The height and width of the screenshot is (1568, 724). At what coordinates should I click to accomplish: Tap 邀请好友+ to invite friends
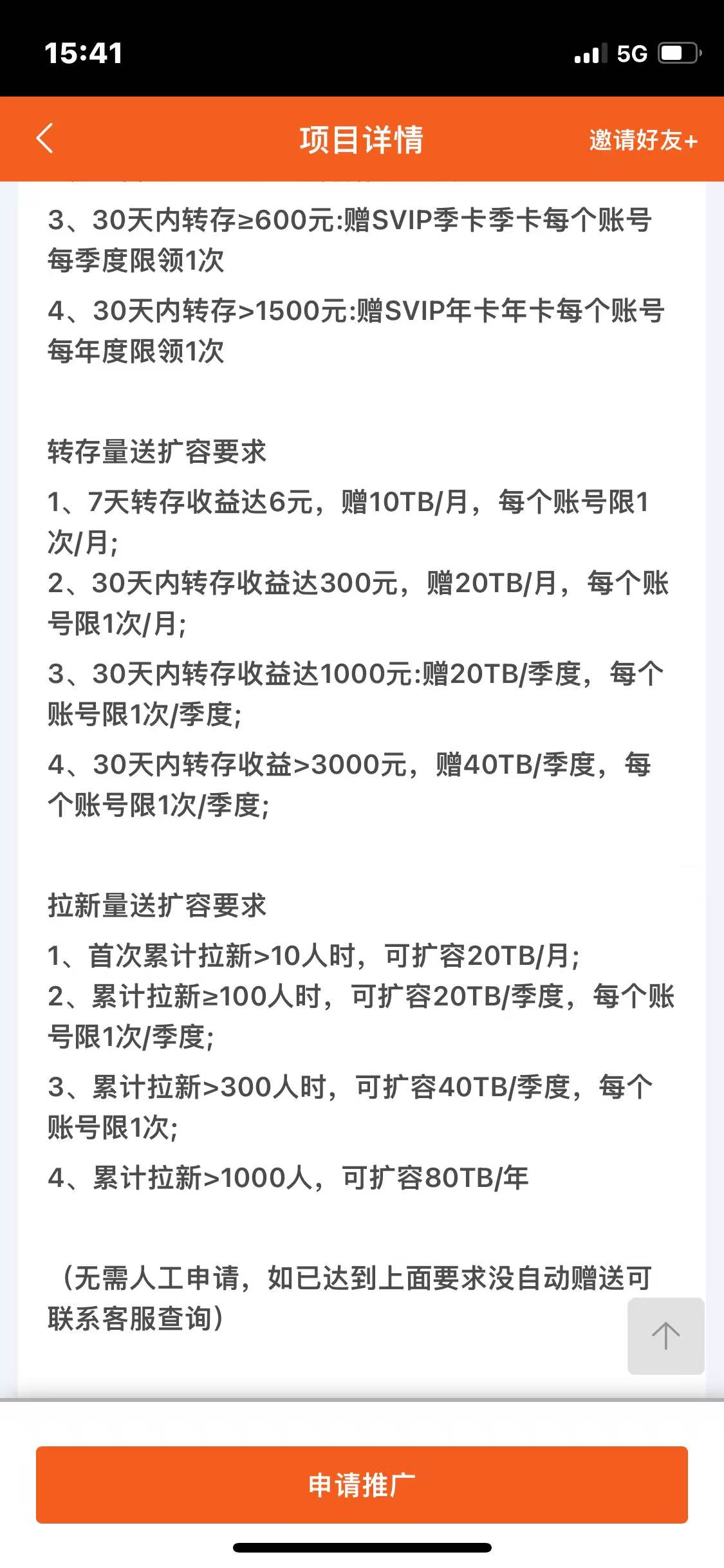pyautogui.click(x=643, y=140)
